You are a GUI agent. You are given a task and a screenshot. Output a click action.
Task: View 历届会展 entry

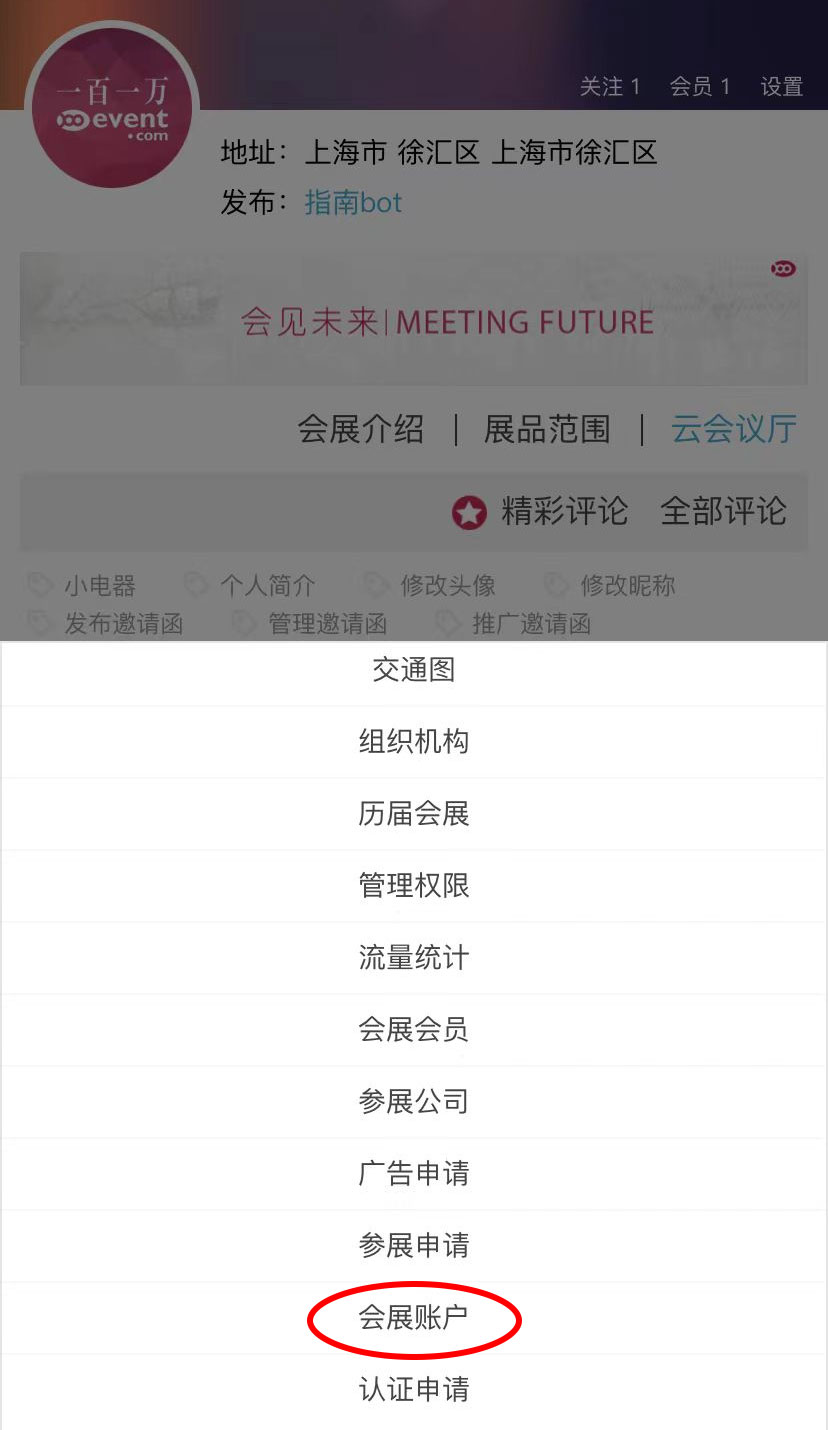coord(413,814)
